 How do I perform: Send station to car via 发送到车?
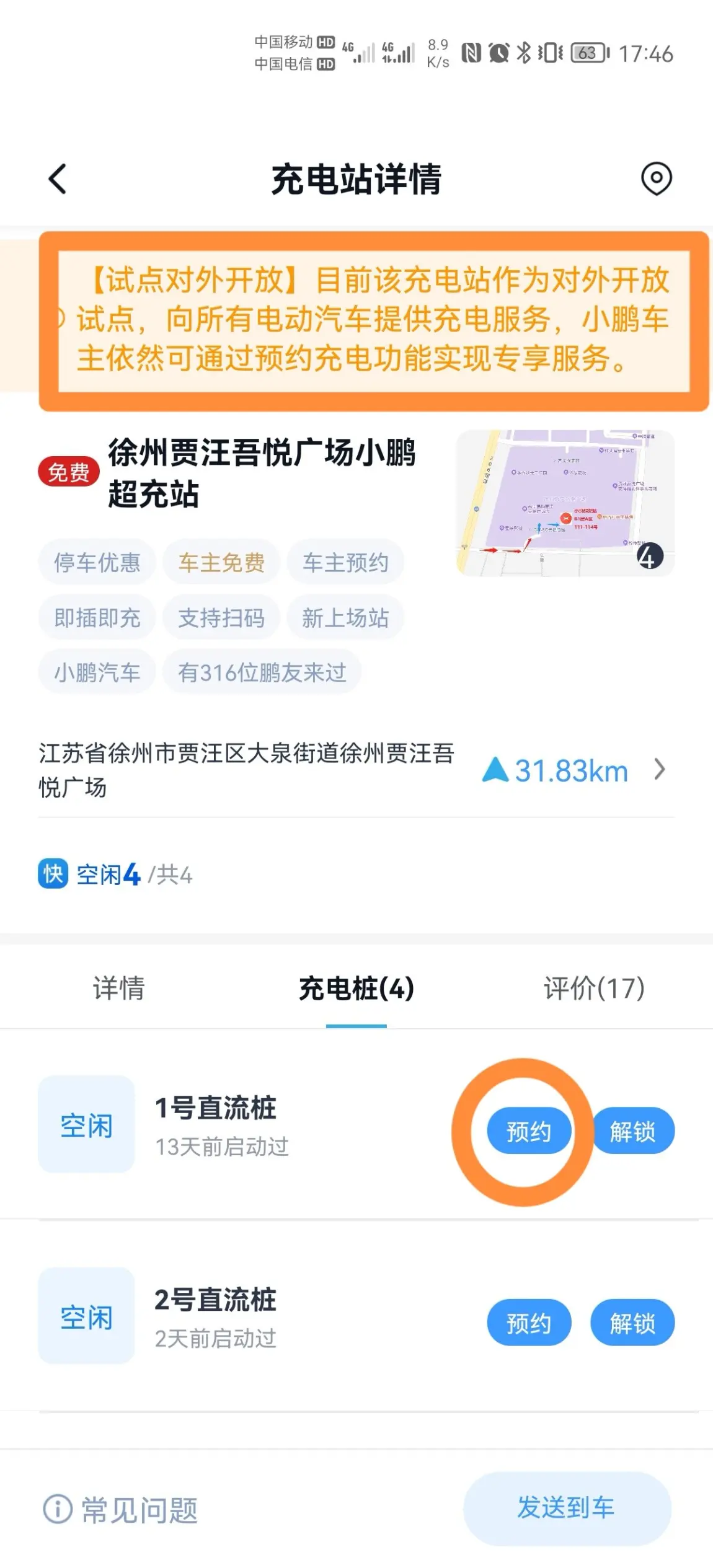coord(567,1508)
